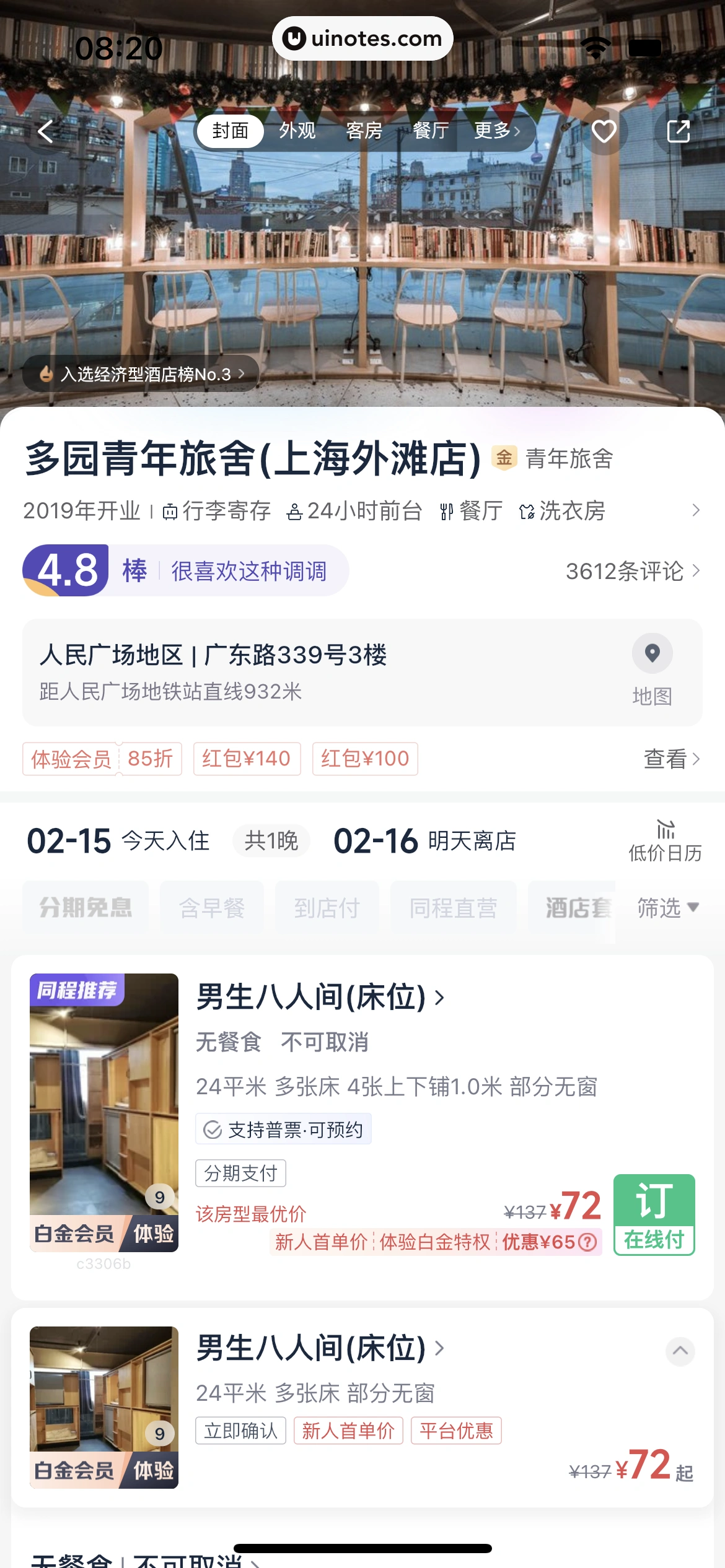This screenshot has width=725, height=1568.
Task: Open 更多 photo categories
Action: [x=496, y=131]
